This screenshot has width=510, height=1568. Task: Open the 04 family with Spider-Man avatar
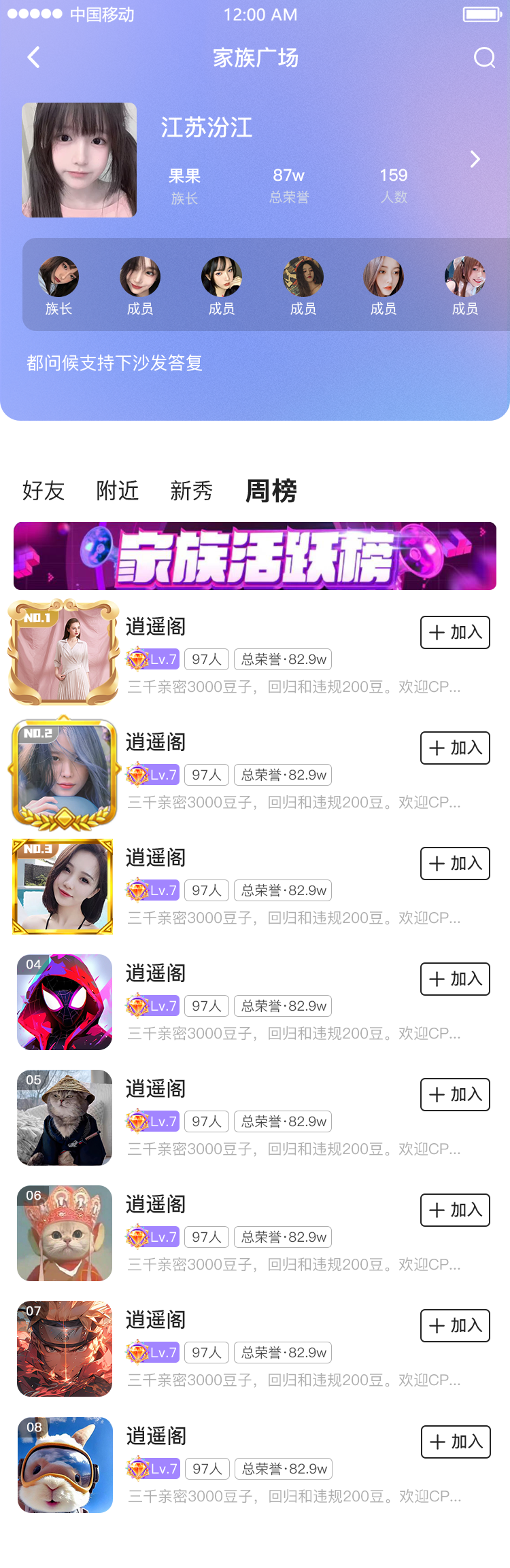pyautogui.click(x=65, y=1003)
